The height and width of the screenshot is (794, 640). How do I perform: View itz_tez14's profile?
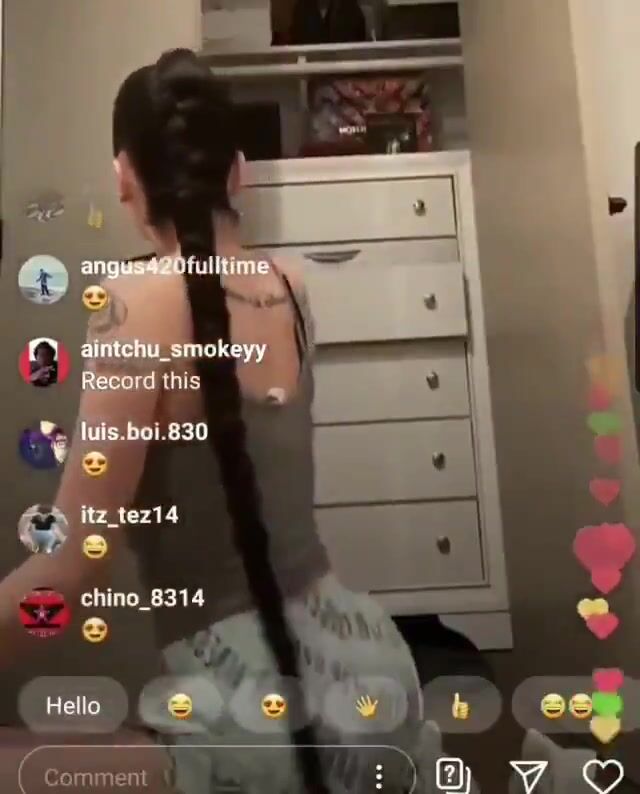[43, 528]
